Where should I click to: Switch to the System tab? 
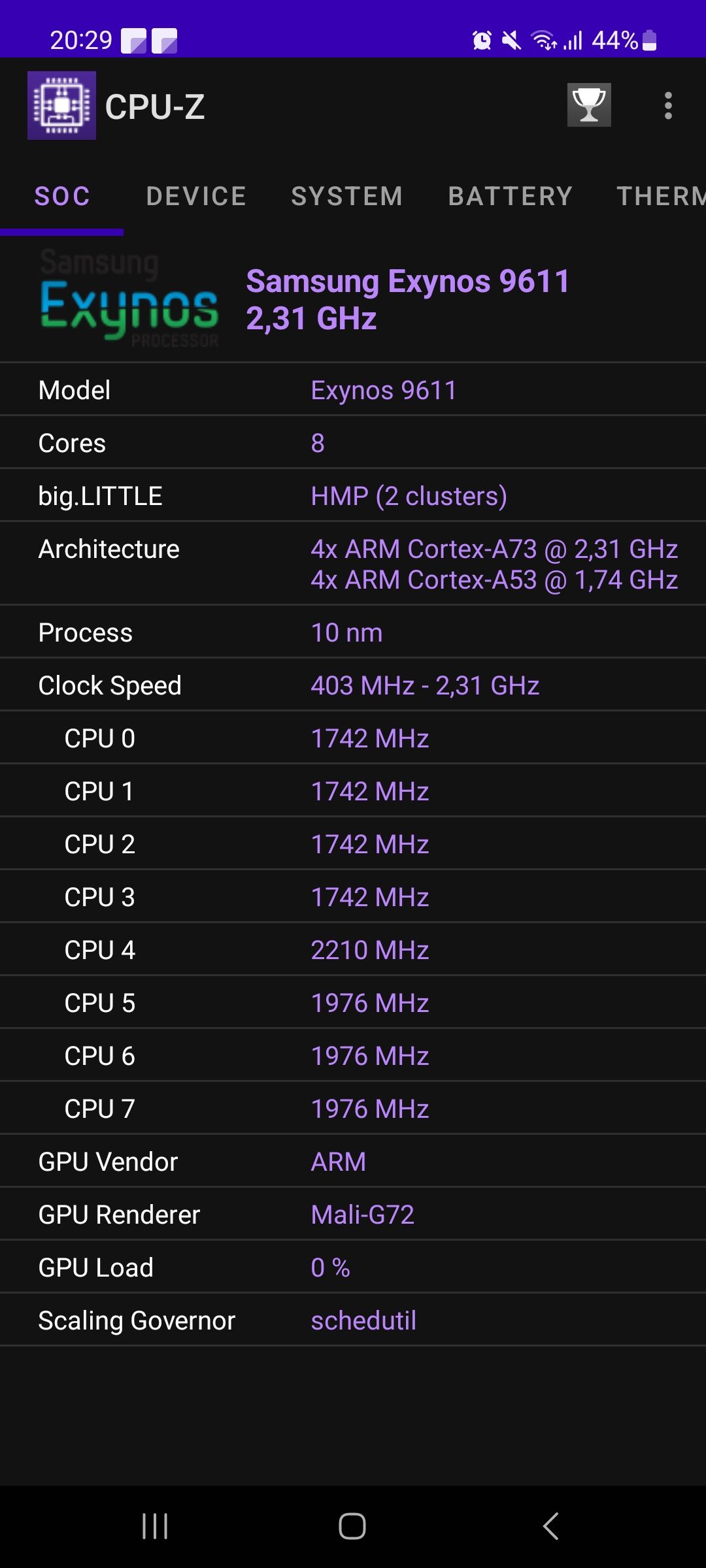347,196
